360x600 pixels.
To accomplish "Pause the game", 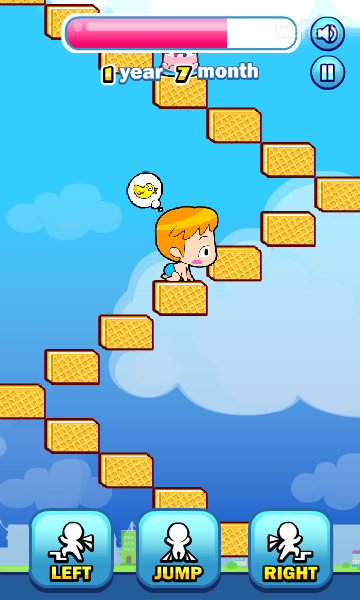I will [327, 72].
